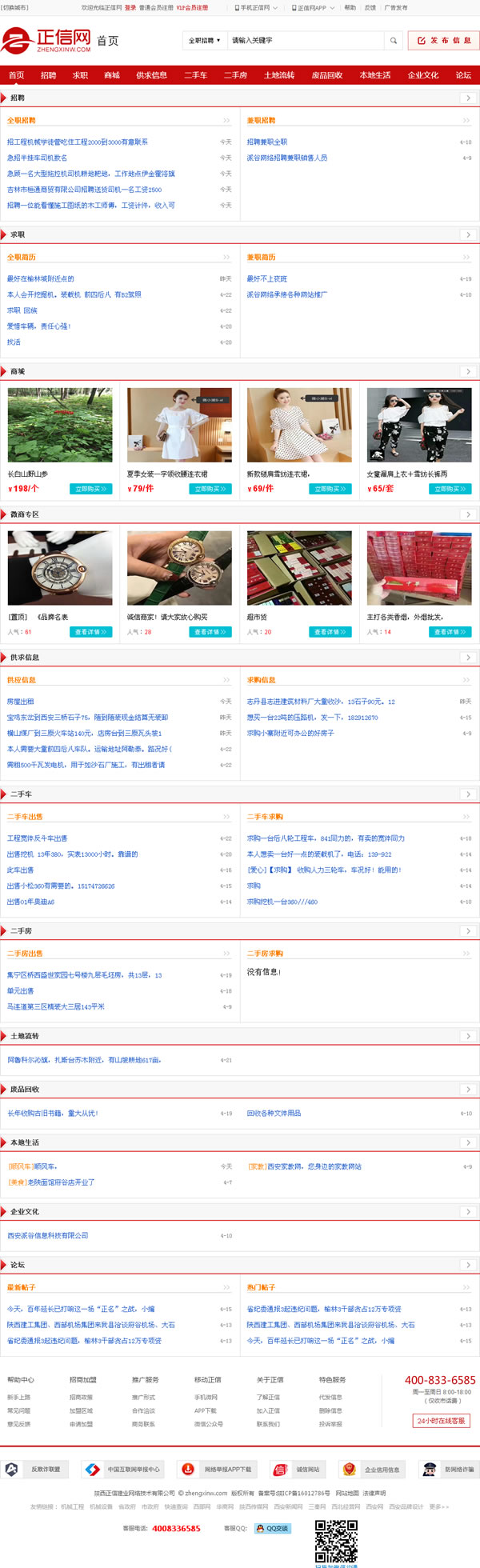Tap 立即购买 for 长白山野山参
The width and height of the screenshot is (480, 1568).
(x=91, y=488)
